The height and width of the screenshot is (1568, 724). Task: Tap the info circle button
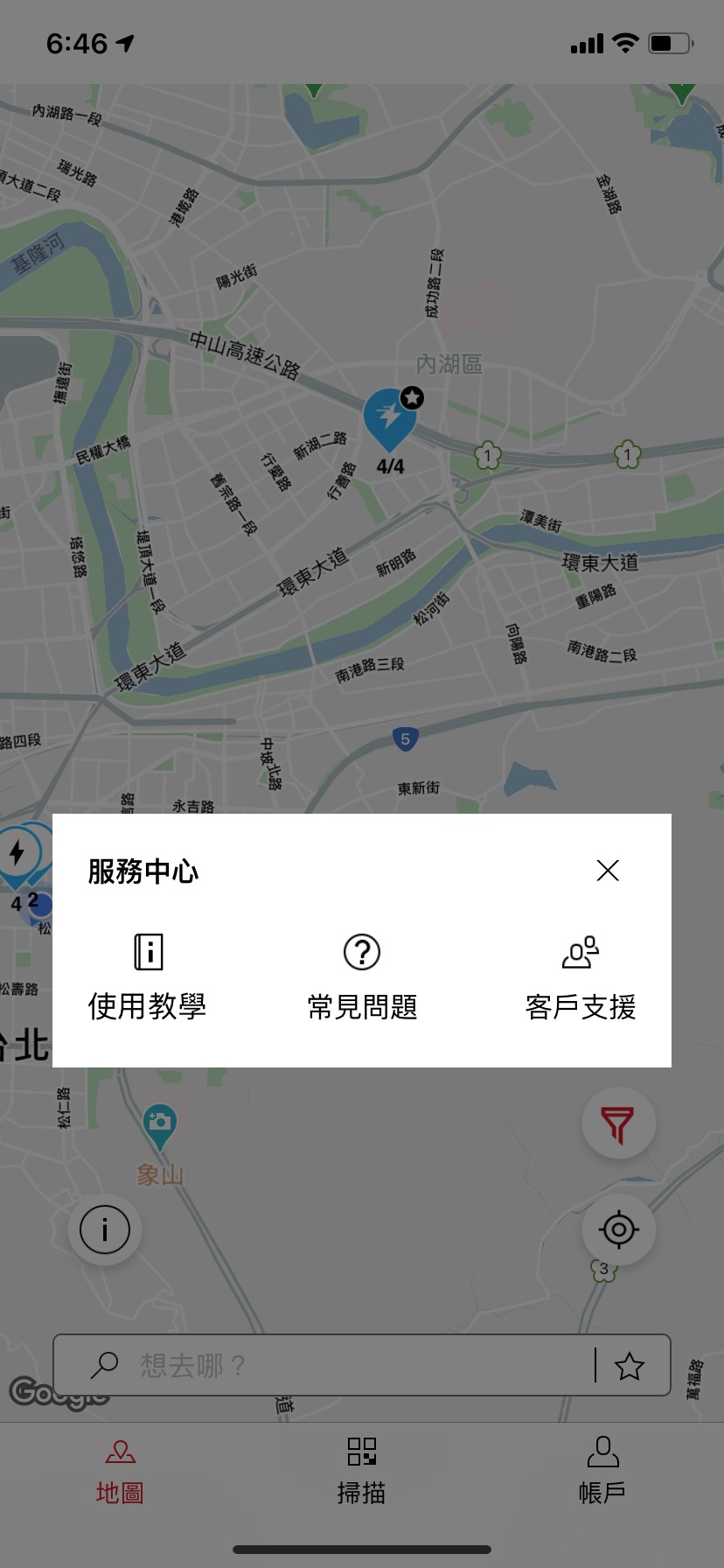point(105,1229)
